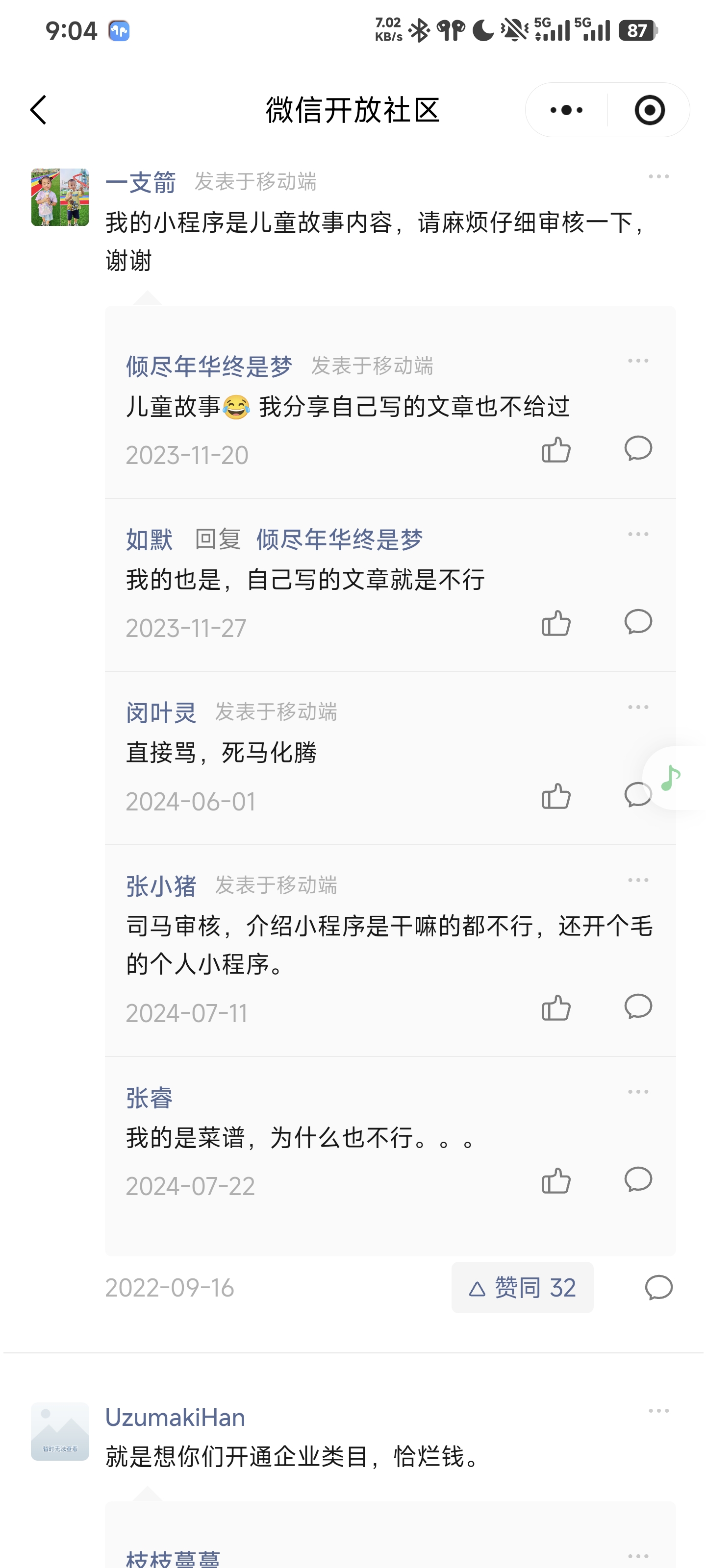This screenshot has height=1568, width=706.
Task: Comment on 一支箭's post dated 2022-09-16
Action: point(658,1287)
